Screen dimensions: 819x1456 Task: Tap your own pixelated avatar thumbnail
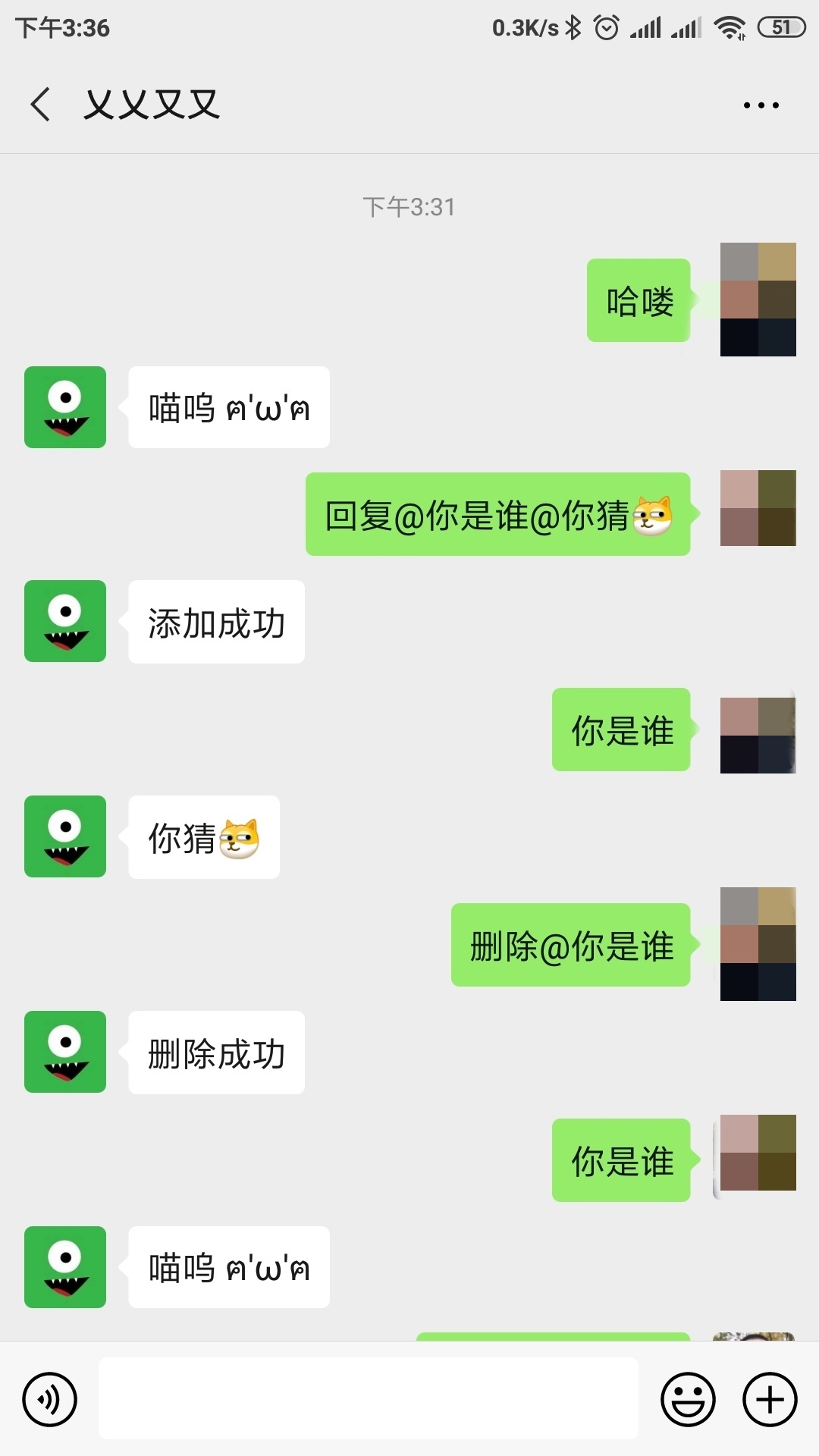click(758, 298)
